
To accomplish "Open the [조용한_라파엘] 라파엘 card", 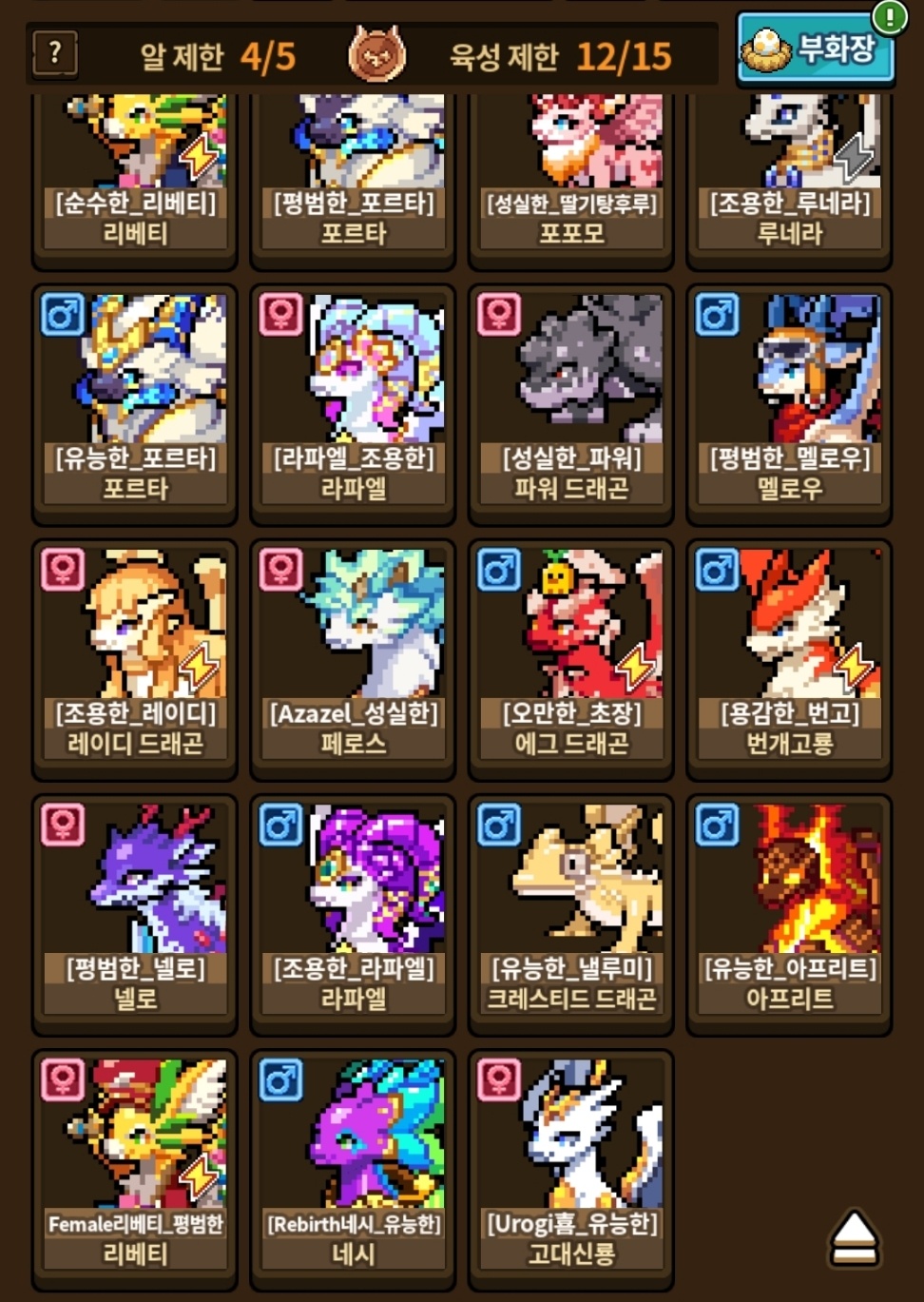I will tap(353, 914).
